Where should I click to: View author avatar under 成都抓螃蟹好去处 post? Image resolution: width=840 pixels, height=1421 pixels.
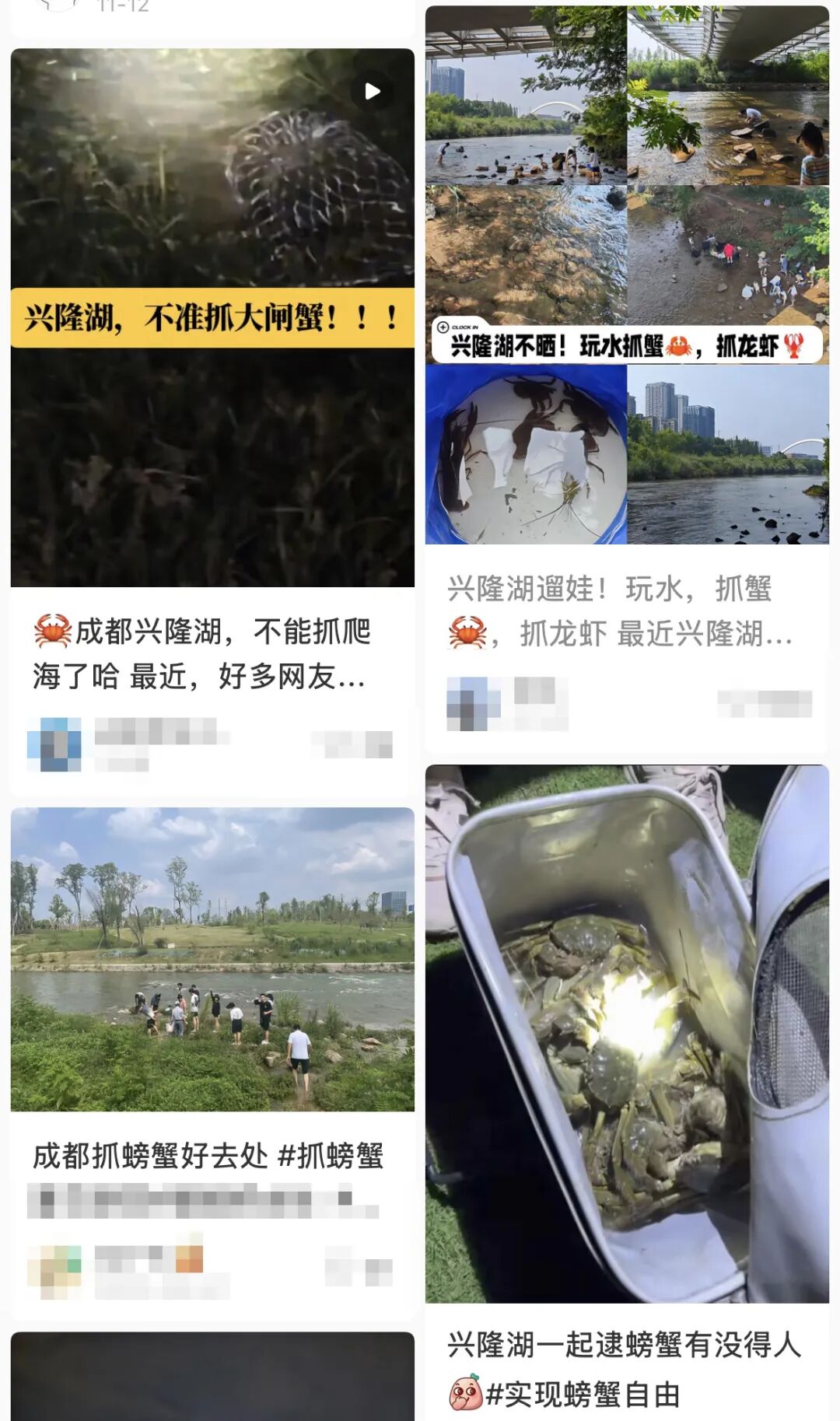(54, 1271)
